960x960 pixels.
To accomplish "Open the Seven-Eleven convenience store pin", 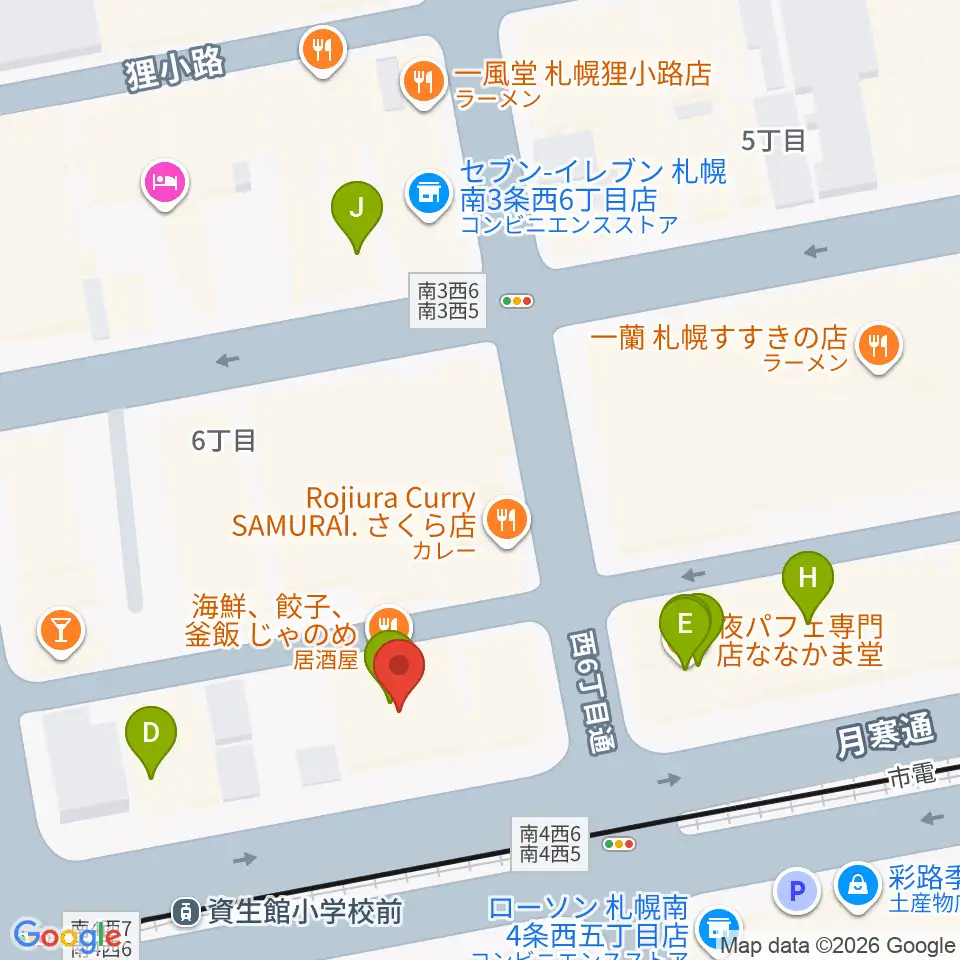I will [x=429, y=195].
